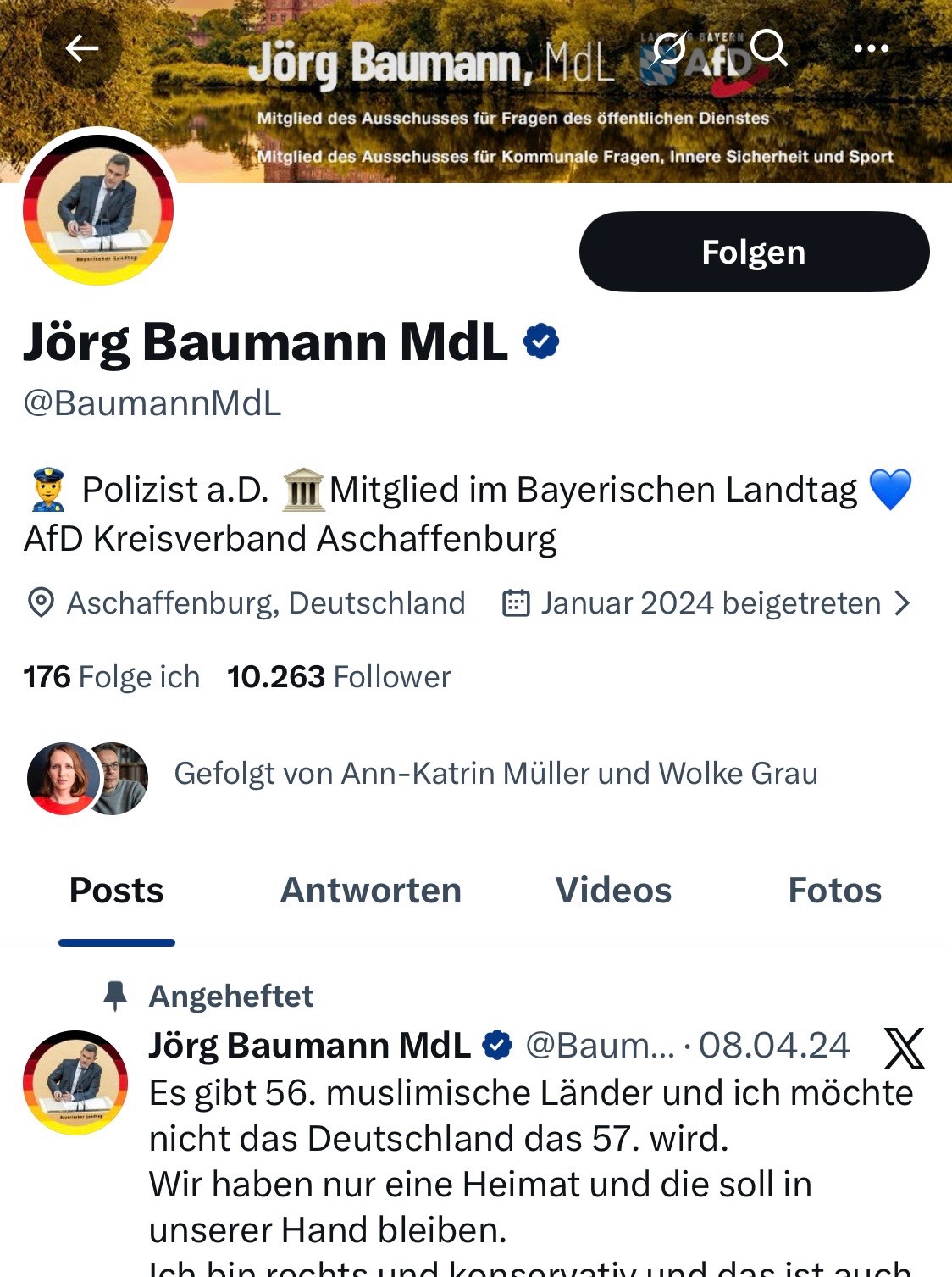
Task: Select the Posts tab
Action: point(117,891)
